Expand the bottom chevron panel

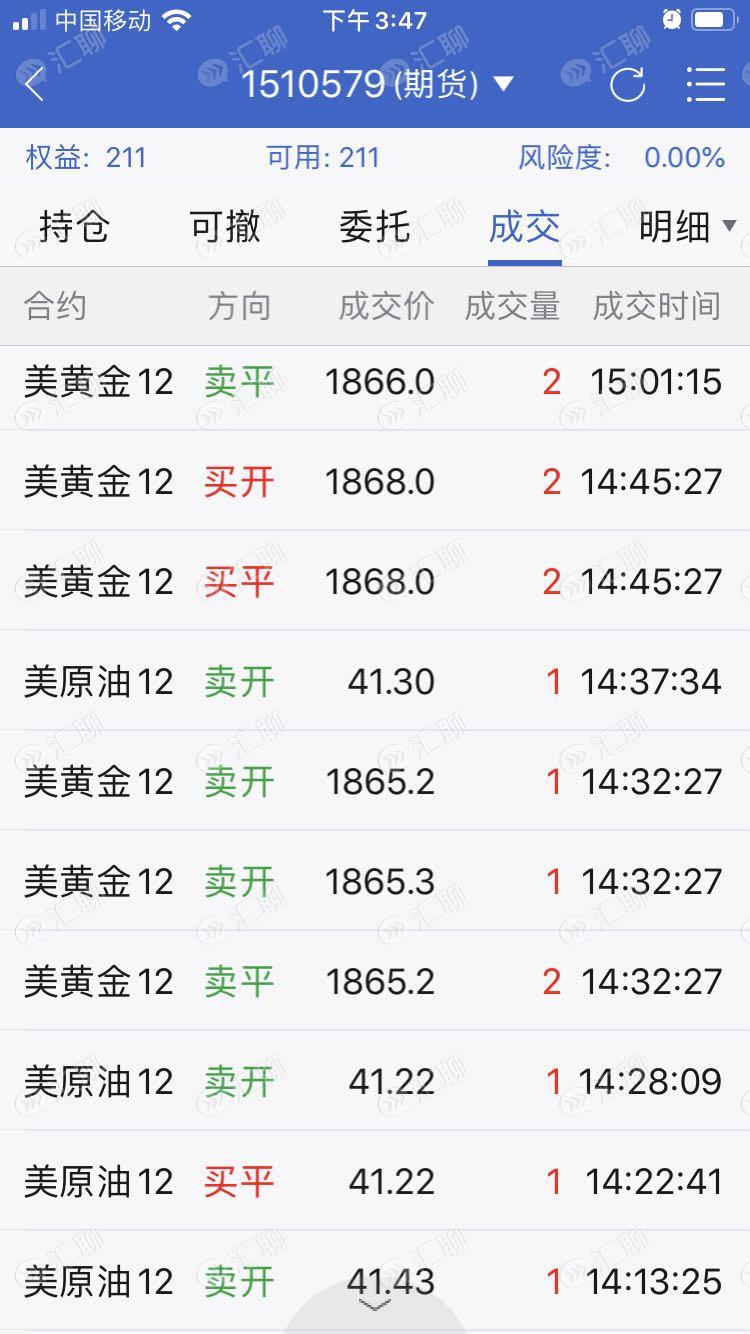[x=375, y=1306]
